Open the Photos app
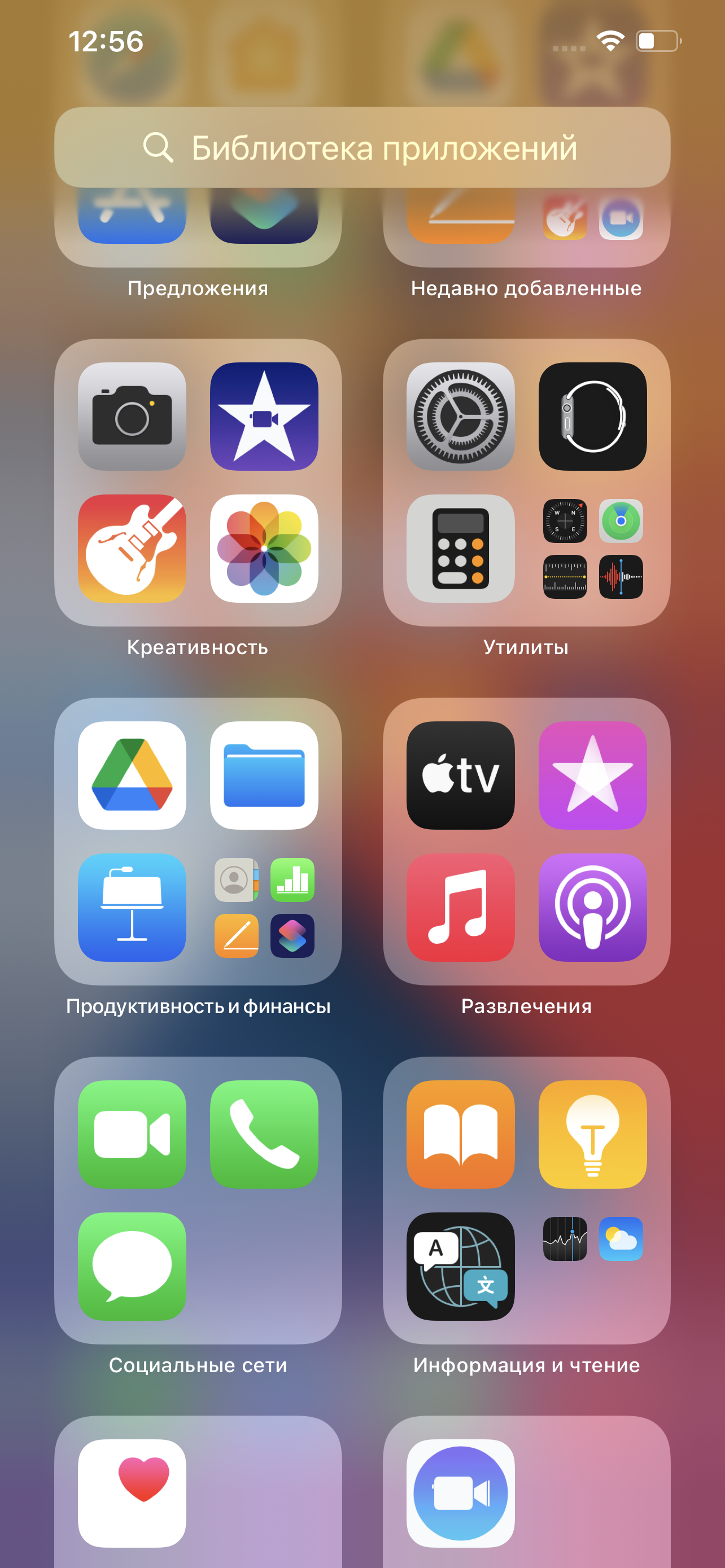The image size is (725, 1568). tap(264, 549)
